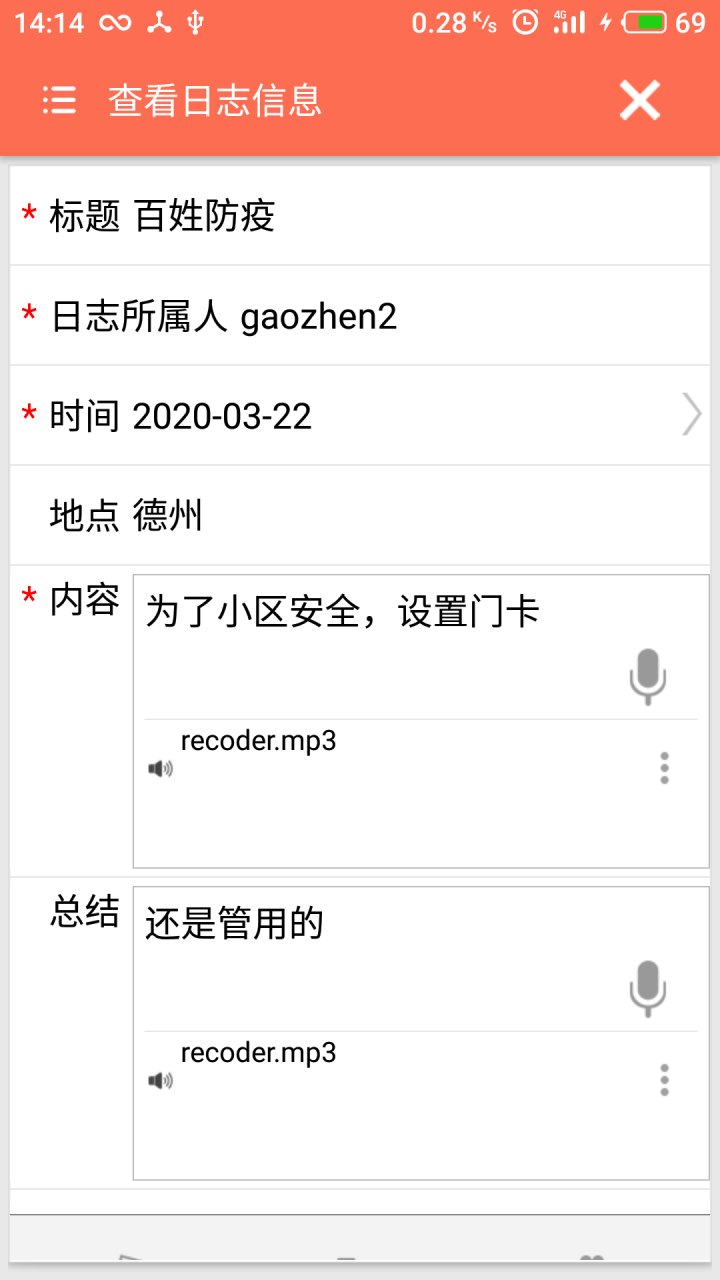
Task: Tap the 日志所属人 gaozhen2 row
Action: tap(360, 314)
